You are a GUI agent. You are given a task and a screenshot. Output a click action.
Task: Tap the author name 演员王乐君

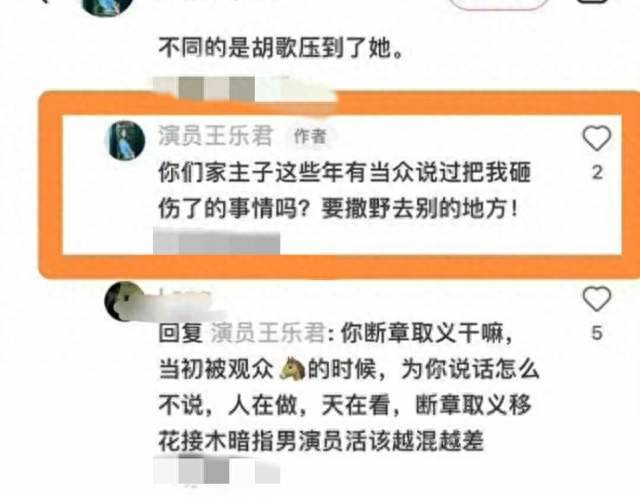coord(215,135)
